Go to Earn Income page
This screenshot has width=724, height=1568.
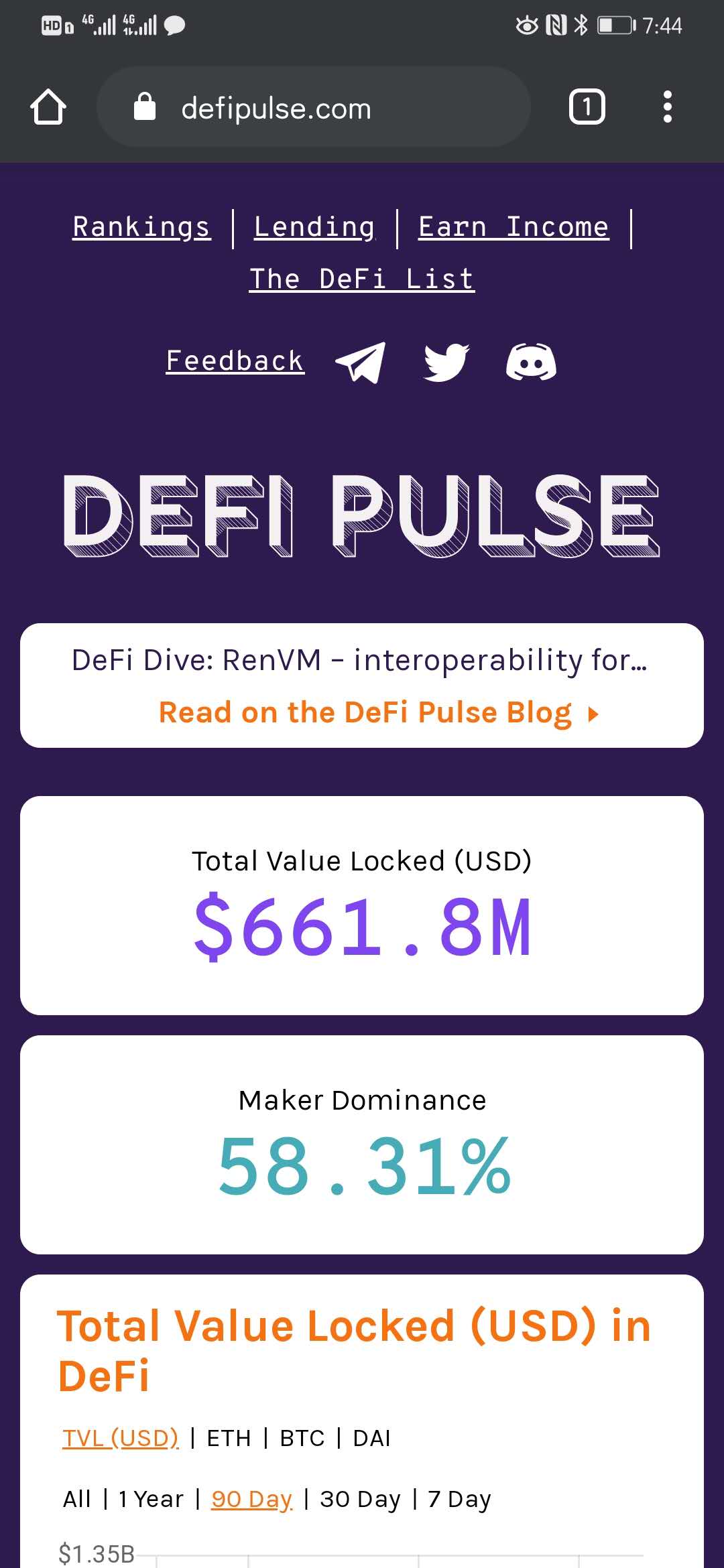coord(514,227)
